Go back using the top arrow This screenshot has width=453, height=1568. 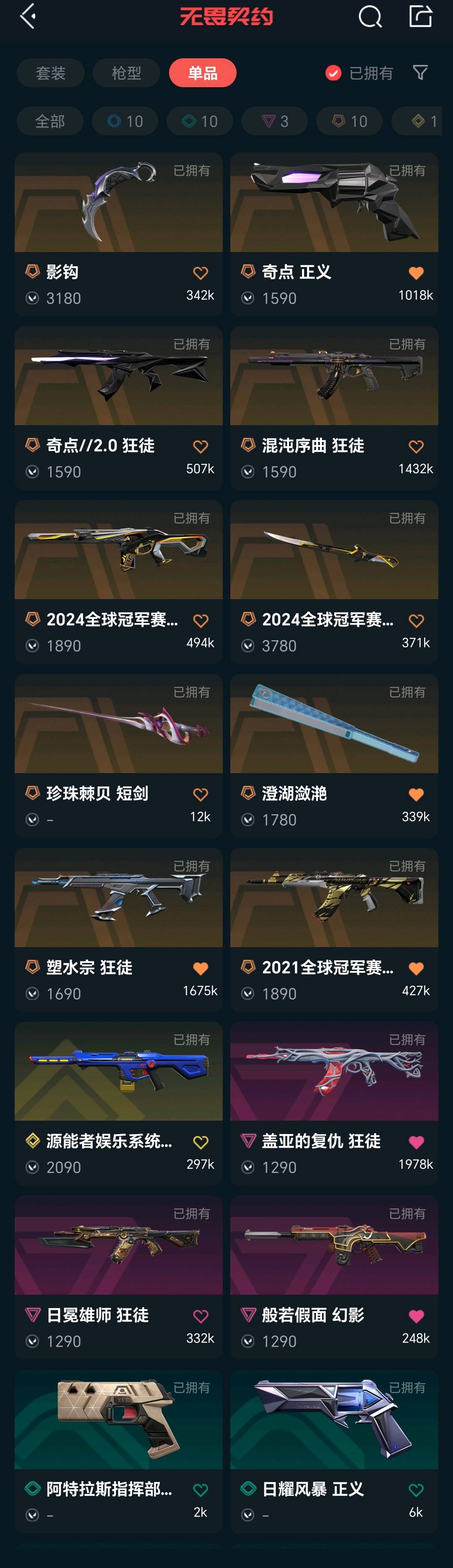coord(28,16)
